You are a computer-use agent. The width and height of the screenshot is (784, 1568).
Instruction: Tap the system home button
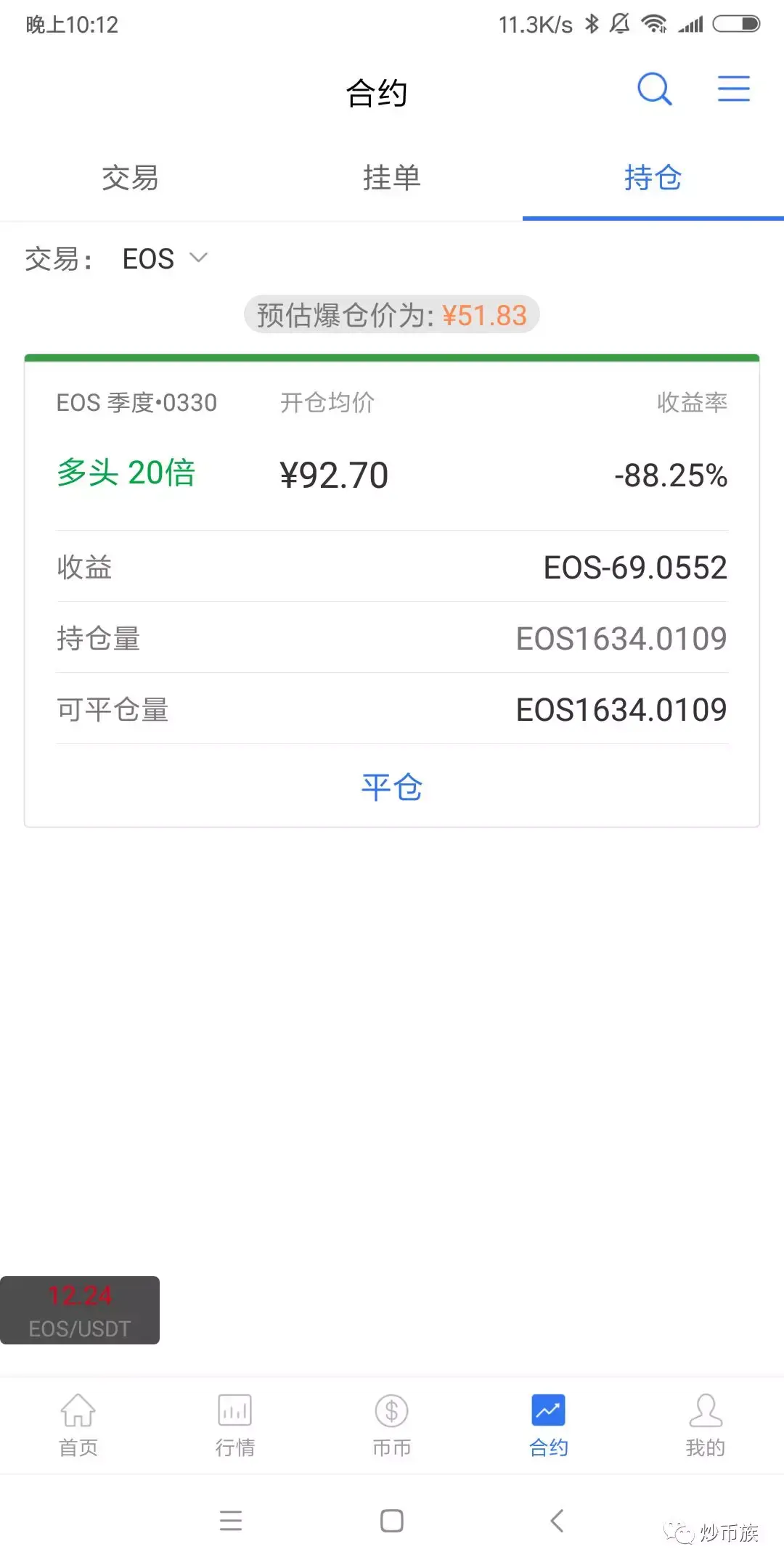[x=392, y=1520]
